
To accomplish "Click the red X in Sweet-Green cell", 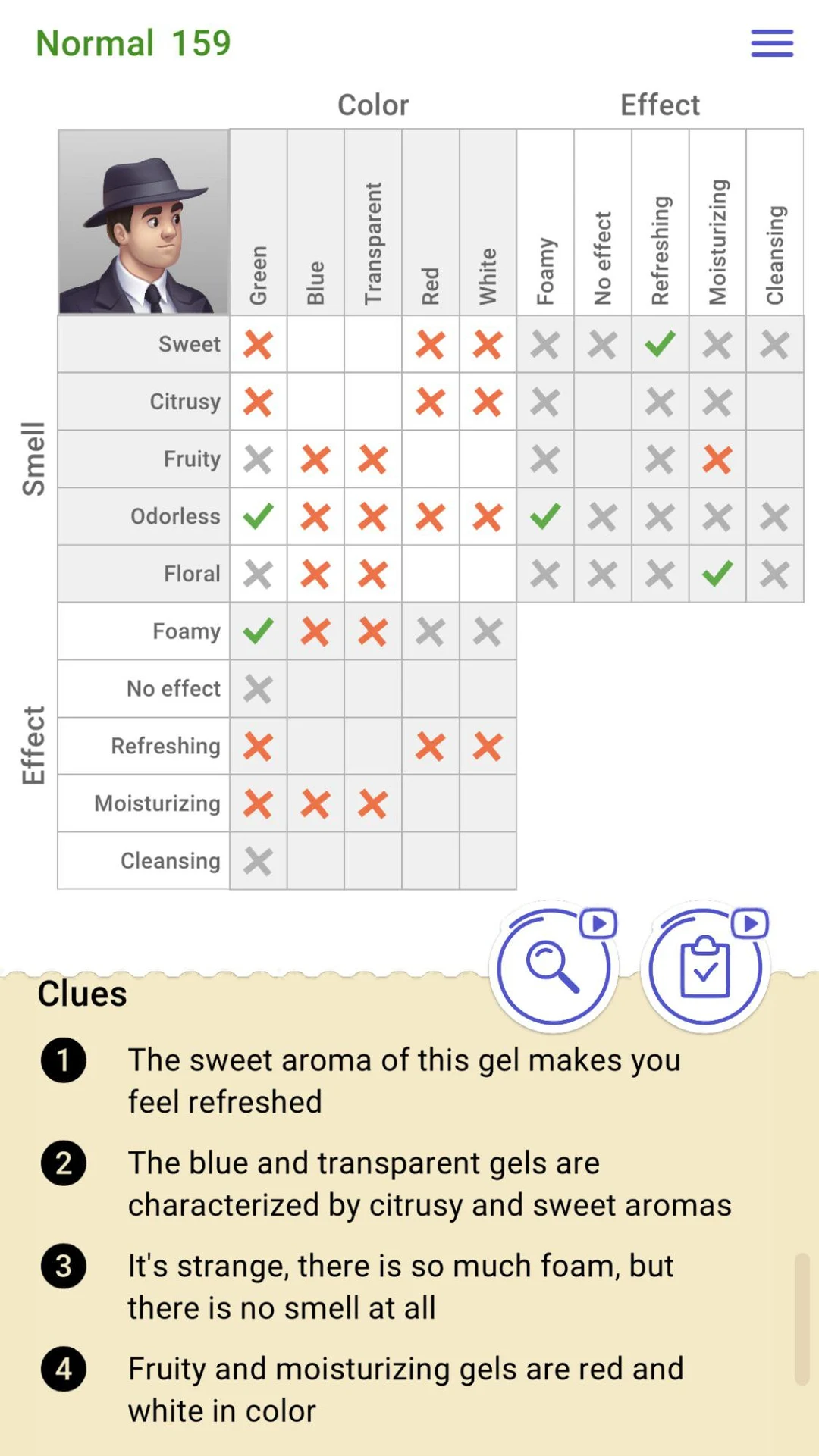I will point(258,345).
